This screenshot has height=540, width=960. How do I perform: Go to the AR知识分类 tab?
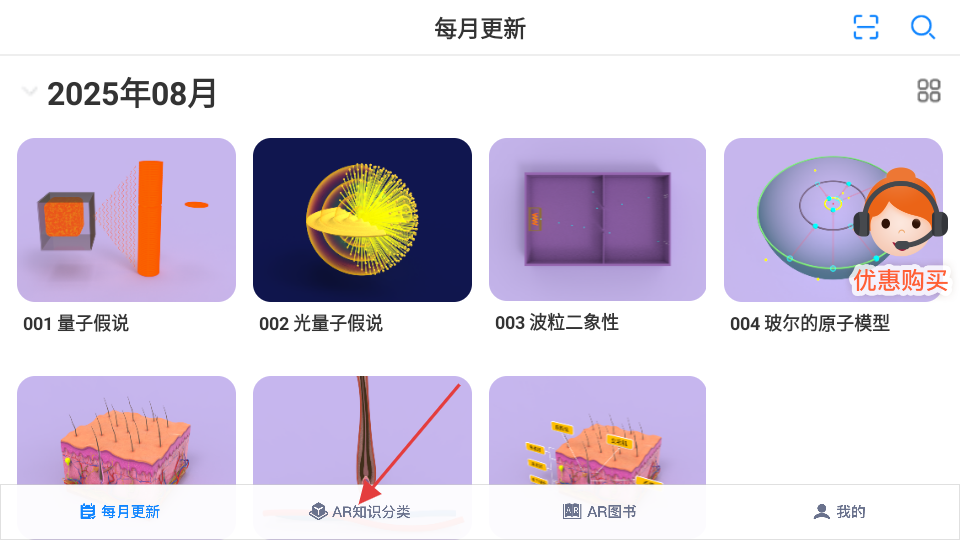click(360, 512)
